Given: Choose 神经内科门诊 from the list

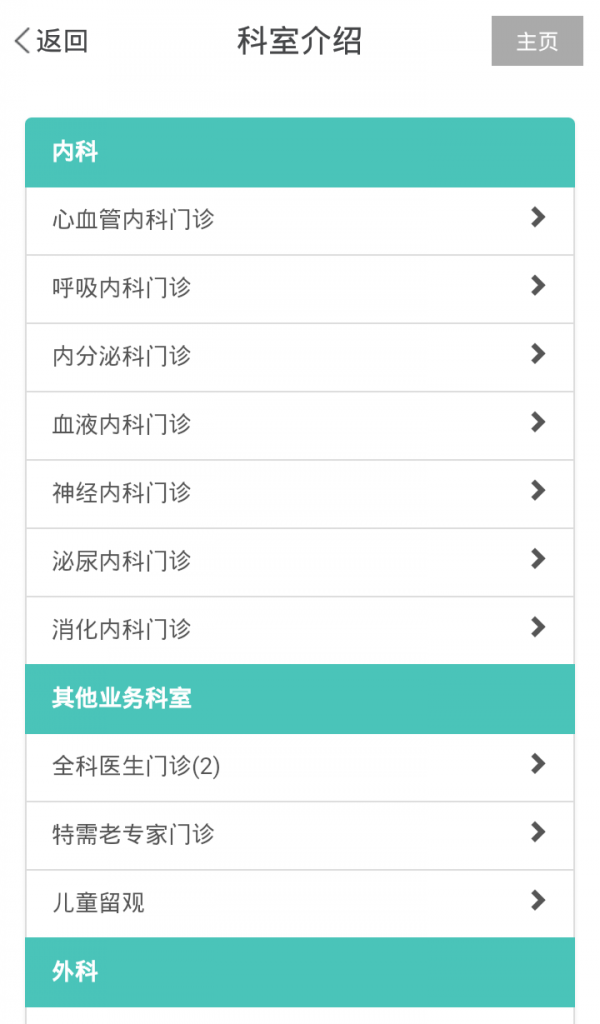Looking at the screenshot, I should click(300, 493).
